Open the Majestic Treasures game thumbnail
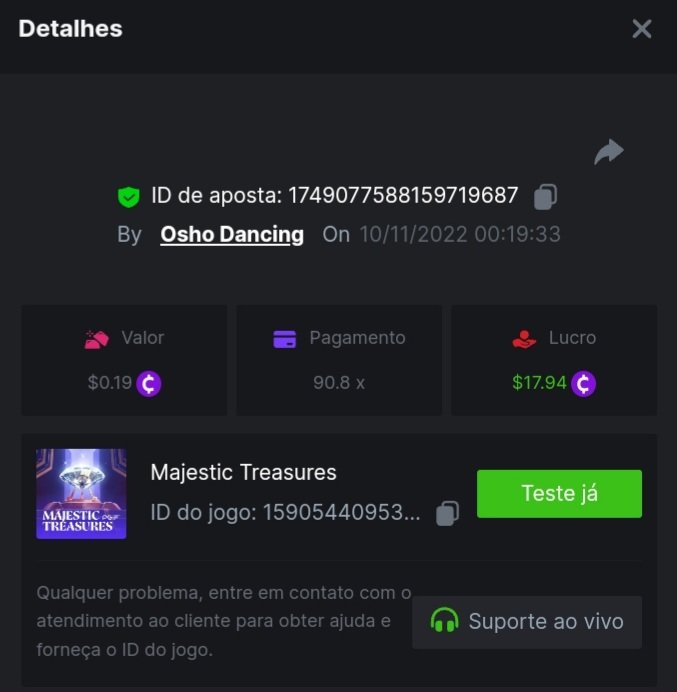 click(81, 494)
